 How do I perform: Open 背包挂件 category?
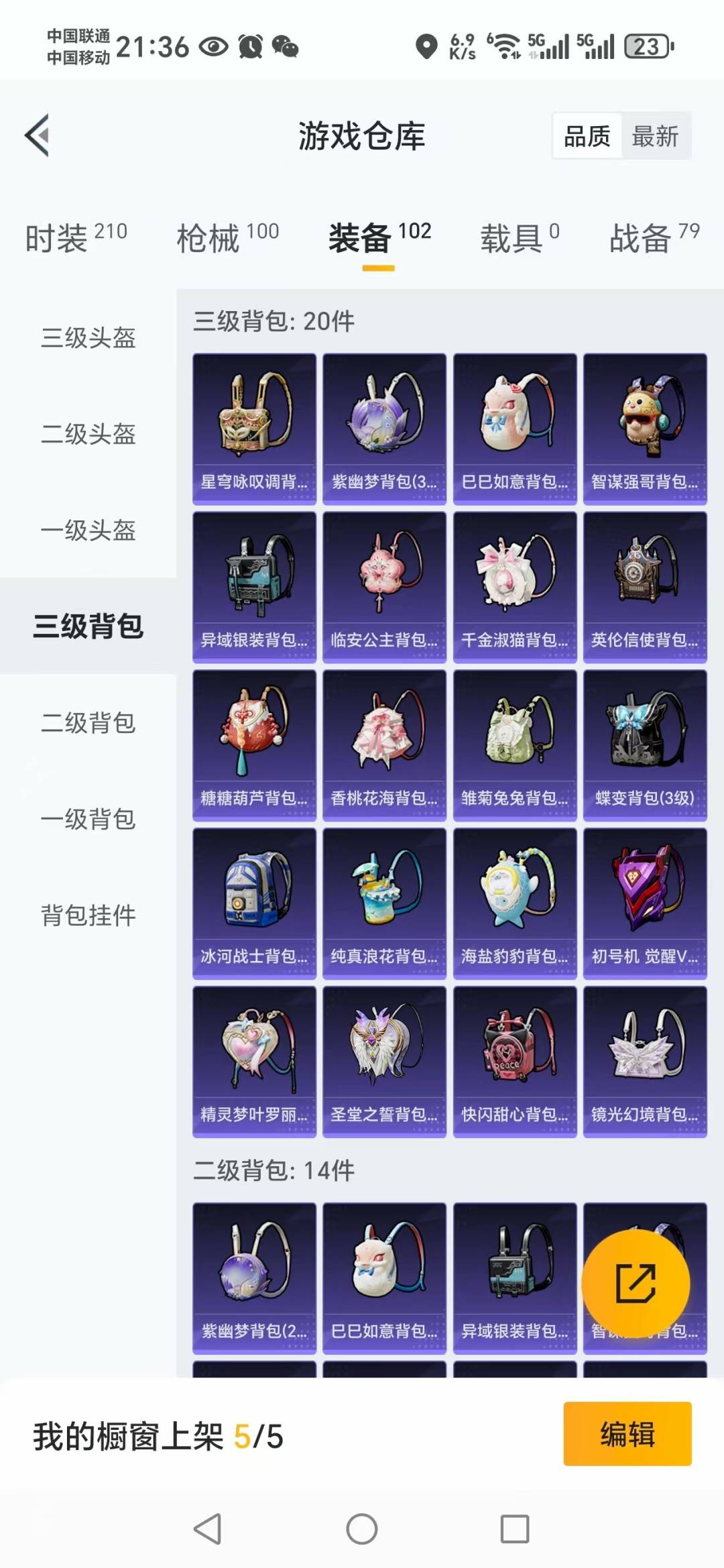88,915
